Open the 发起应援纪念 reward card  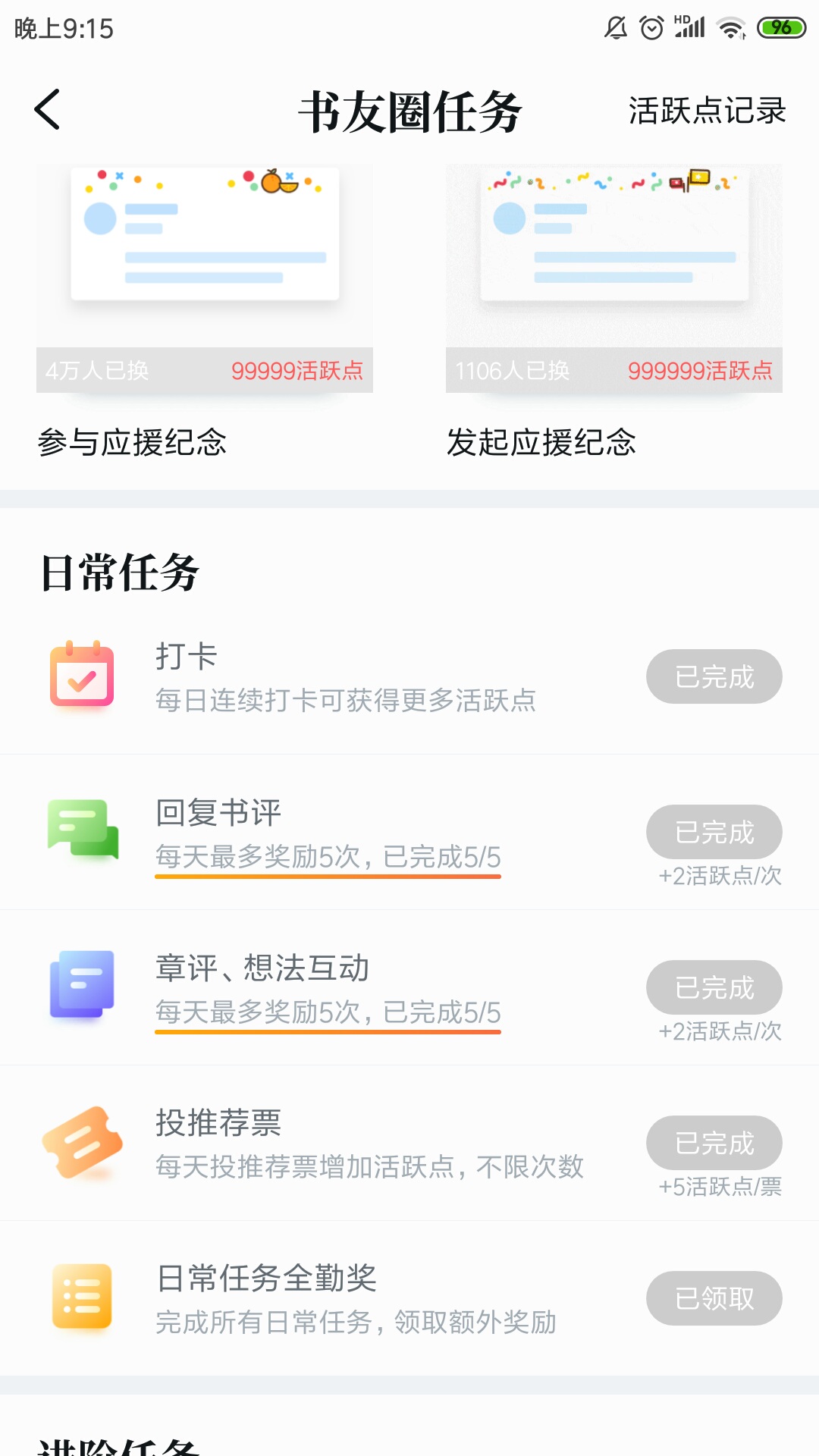click(x=614, y=311)
